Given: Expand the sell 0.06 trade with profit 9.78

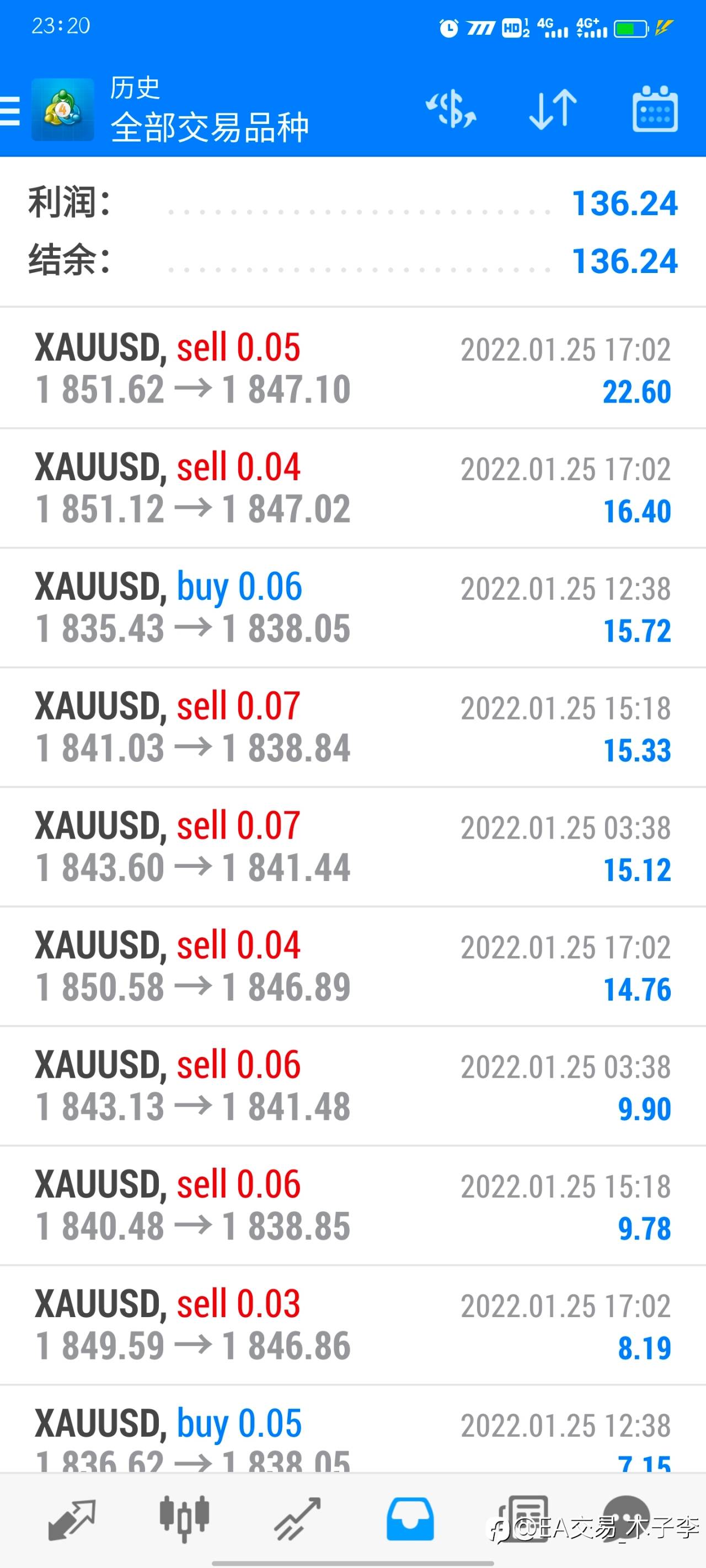Looking at the screenshot, I should click(x=354, y=1205).
